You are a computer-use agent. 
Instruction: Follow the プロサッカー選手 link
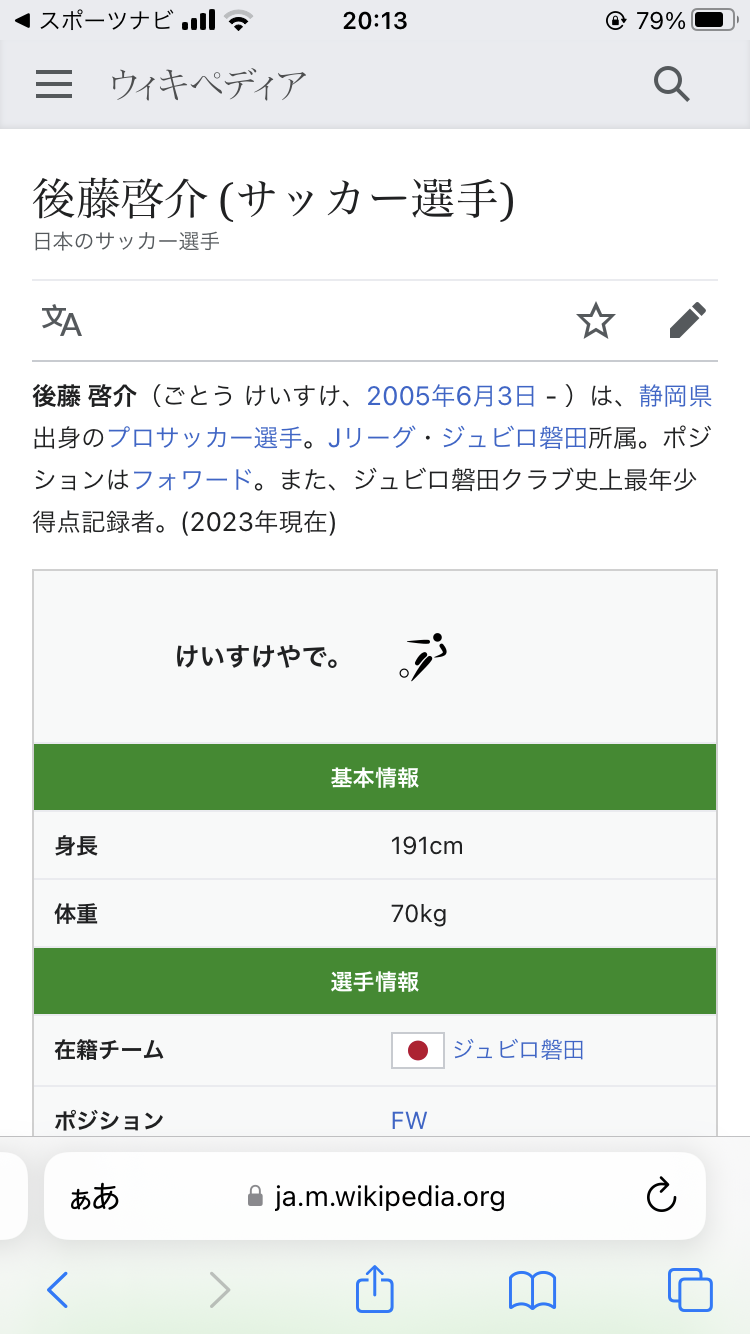[204, 438]
